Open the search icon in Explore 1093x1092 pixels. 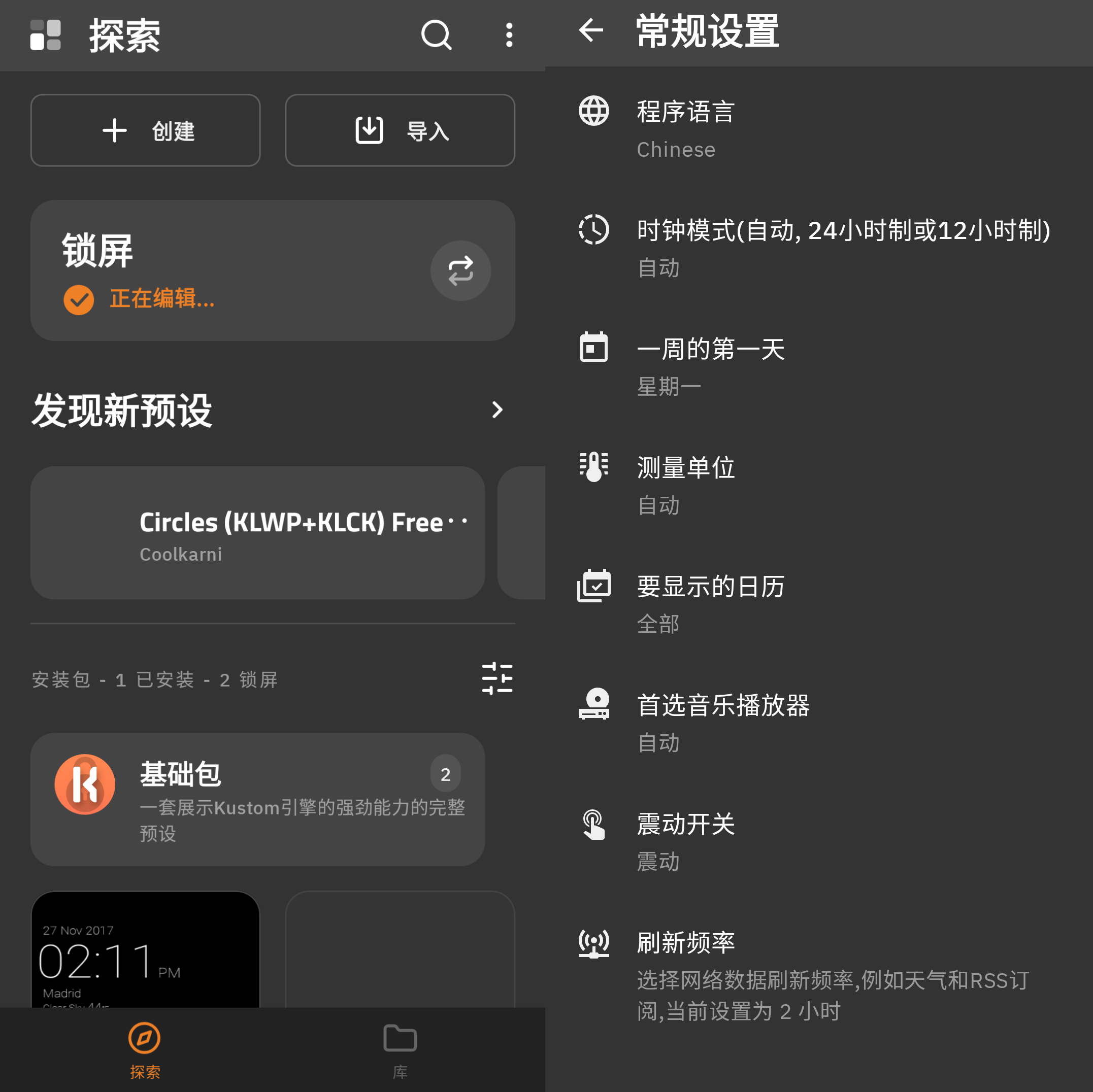[436, 35]
